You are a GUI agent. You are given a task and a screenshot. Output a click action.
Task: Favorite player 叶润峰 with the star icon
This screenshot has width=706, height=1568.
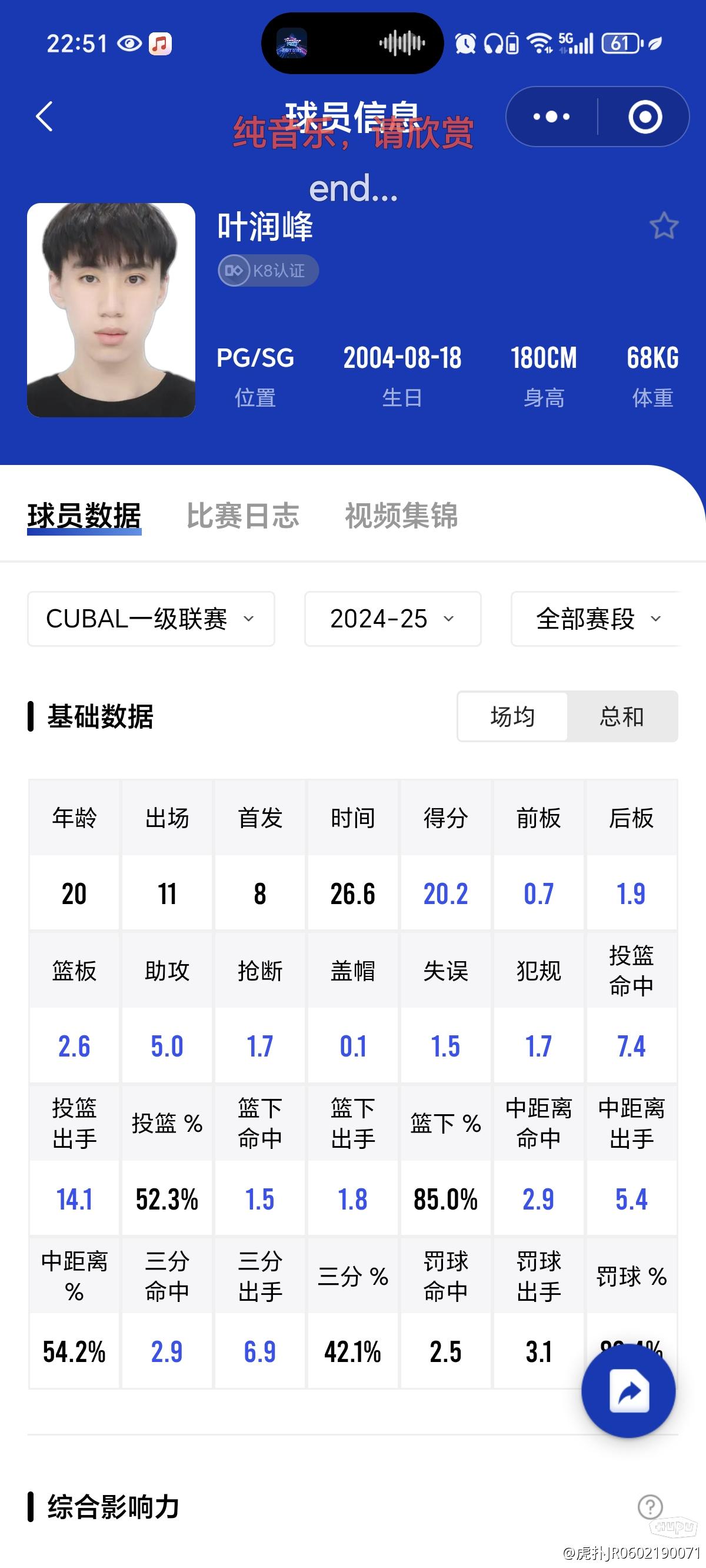(x=664, y=226)
